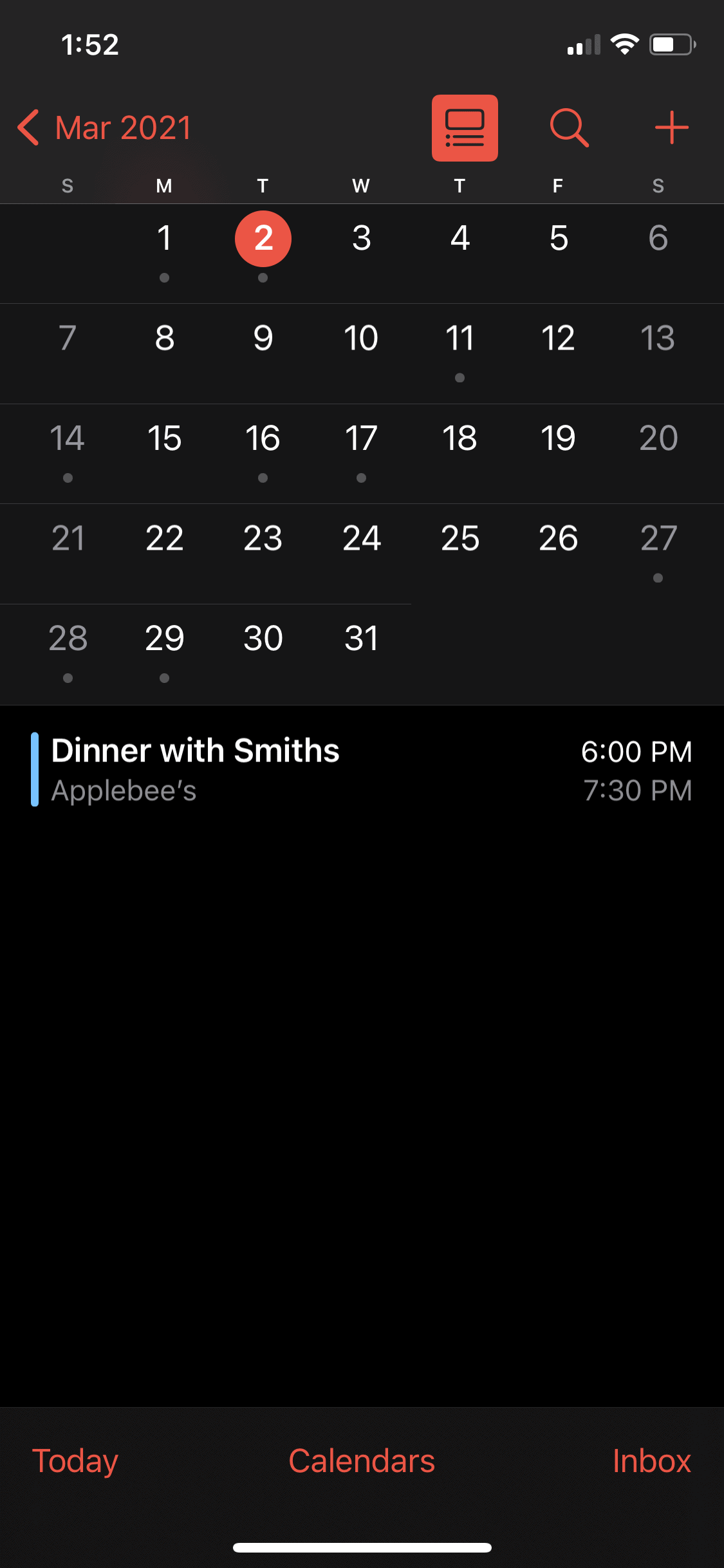Tap the plus icon to add event

point(671,127)
